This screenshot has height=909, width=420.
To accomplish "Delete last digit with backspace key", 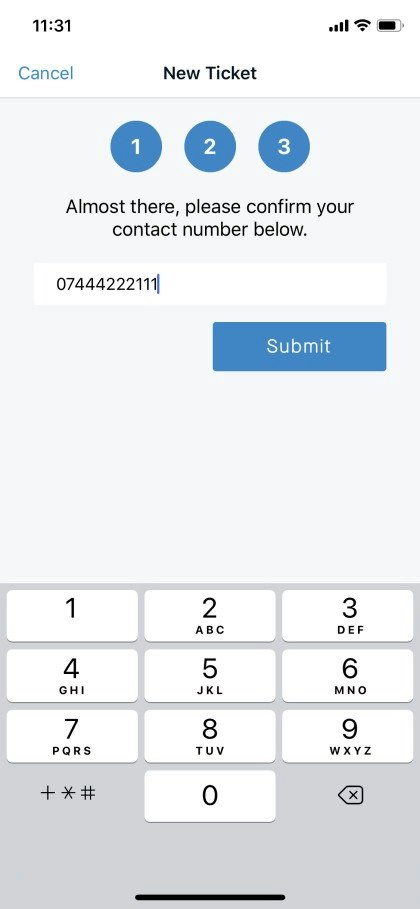I will (350, 795).
